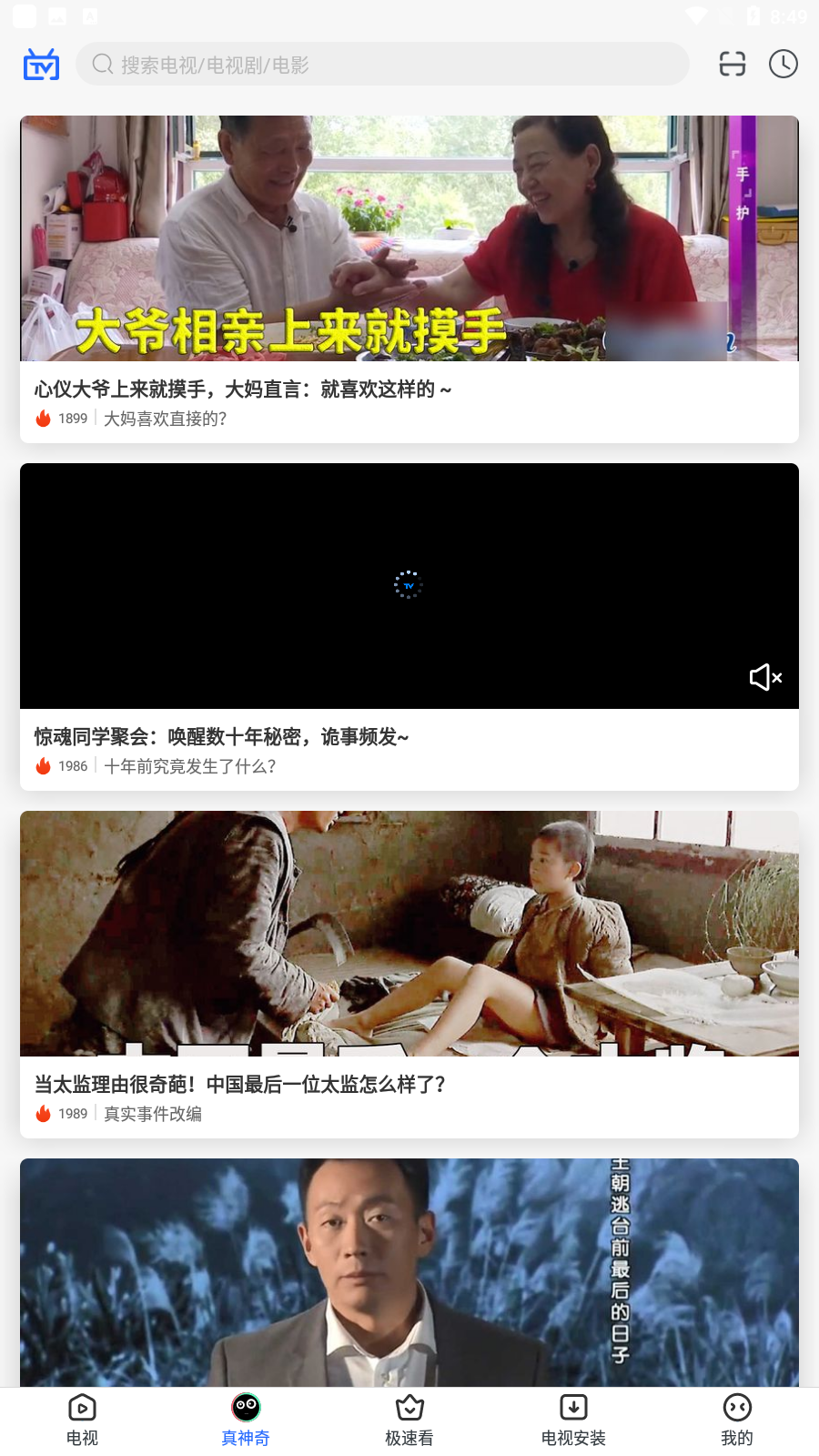
Task: Open the 电视安装 tab
Action: click(x=573, y=1421)
